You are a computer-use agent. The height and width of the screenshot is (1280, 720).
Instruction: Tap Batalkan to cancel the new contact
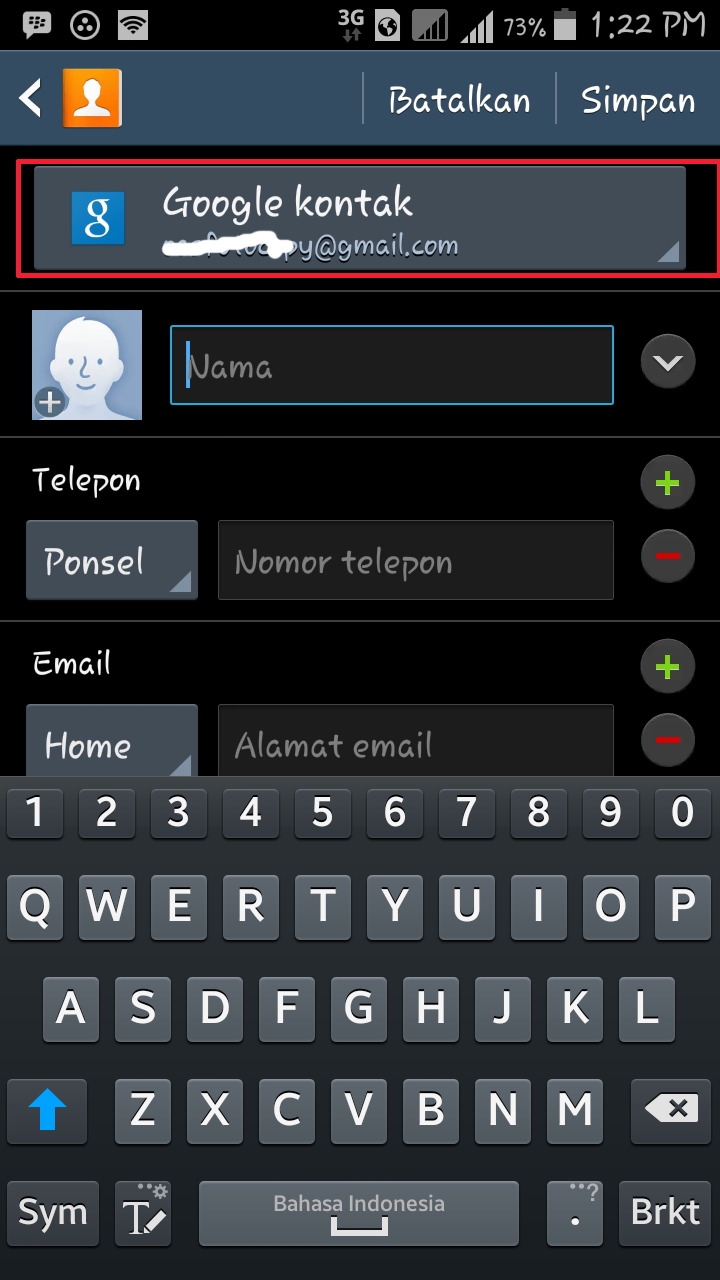point(459,99)
